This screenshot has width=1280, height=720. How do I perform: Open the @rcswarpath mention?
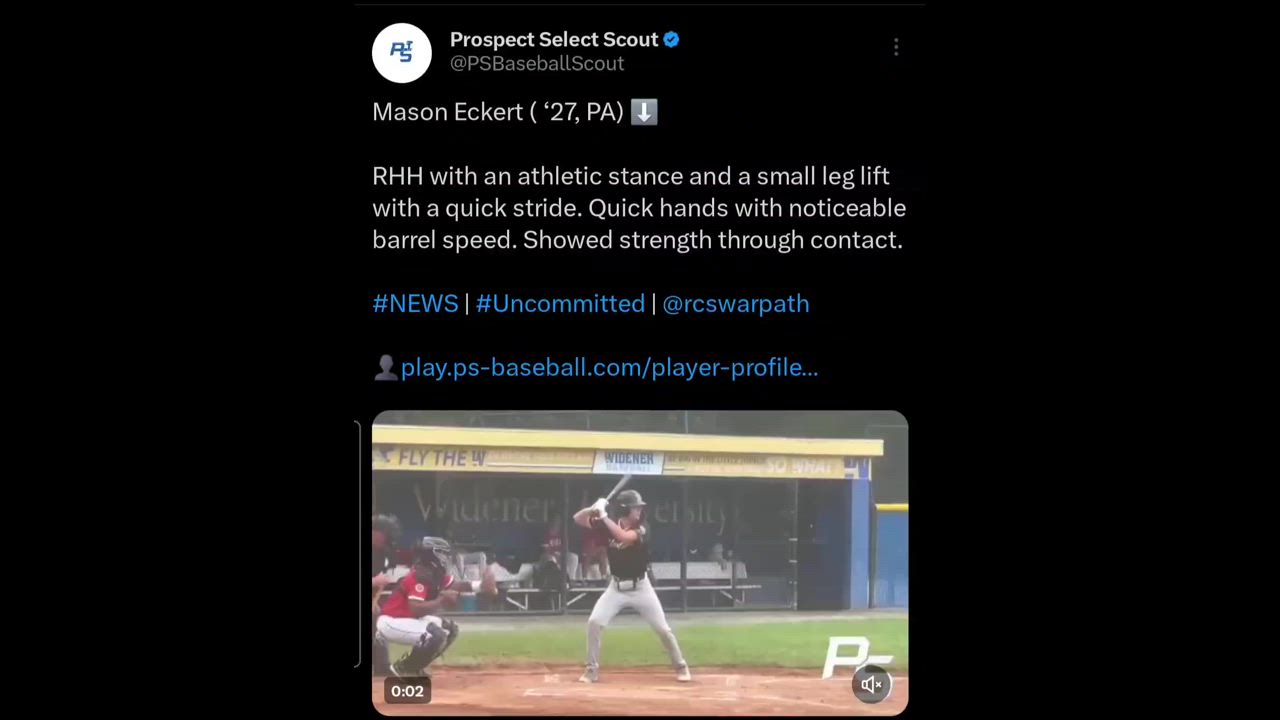tap(735, 303)
